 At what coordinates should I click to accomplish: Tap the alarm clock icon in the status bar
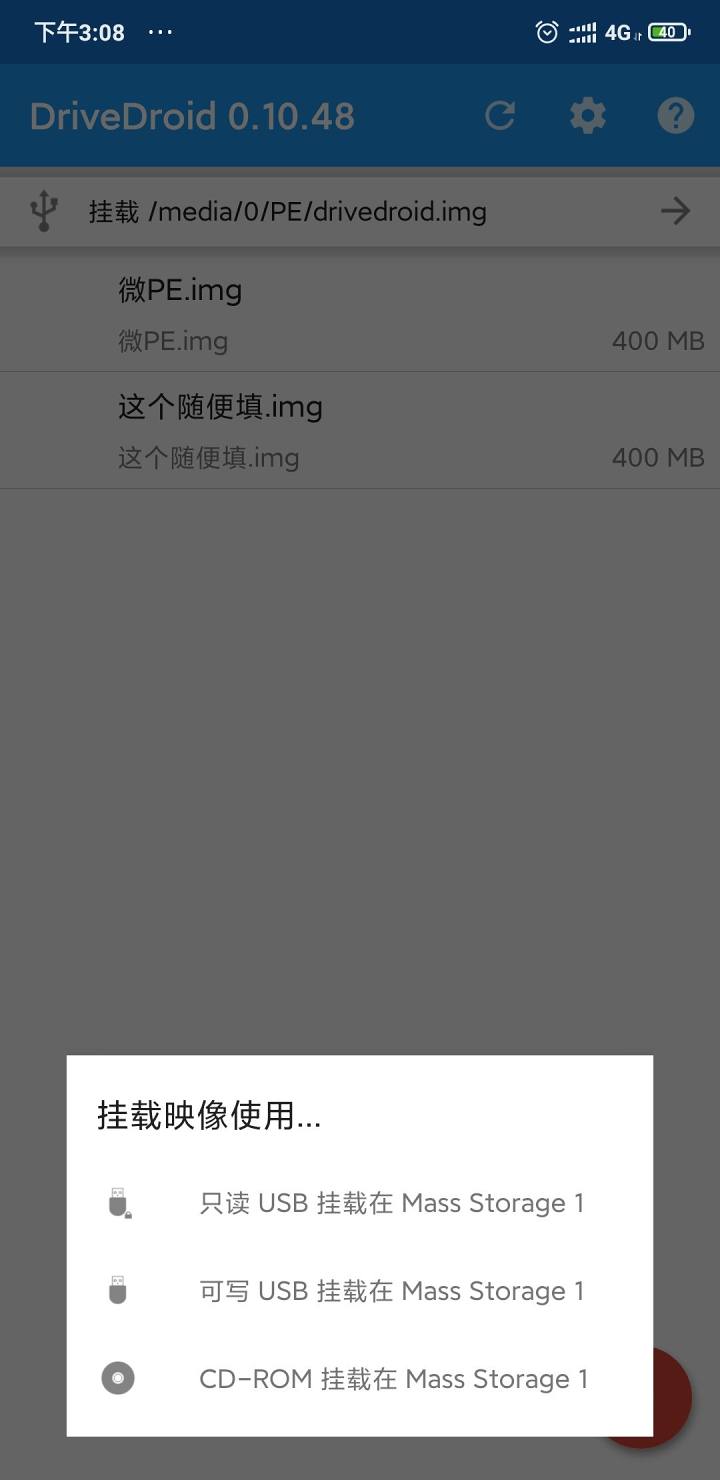coord(546,32)
